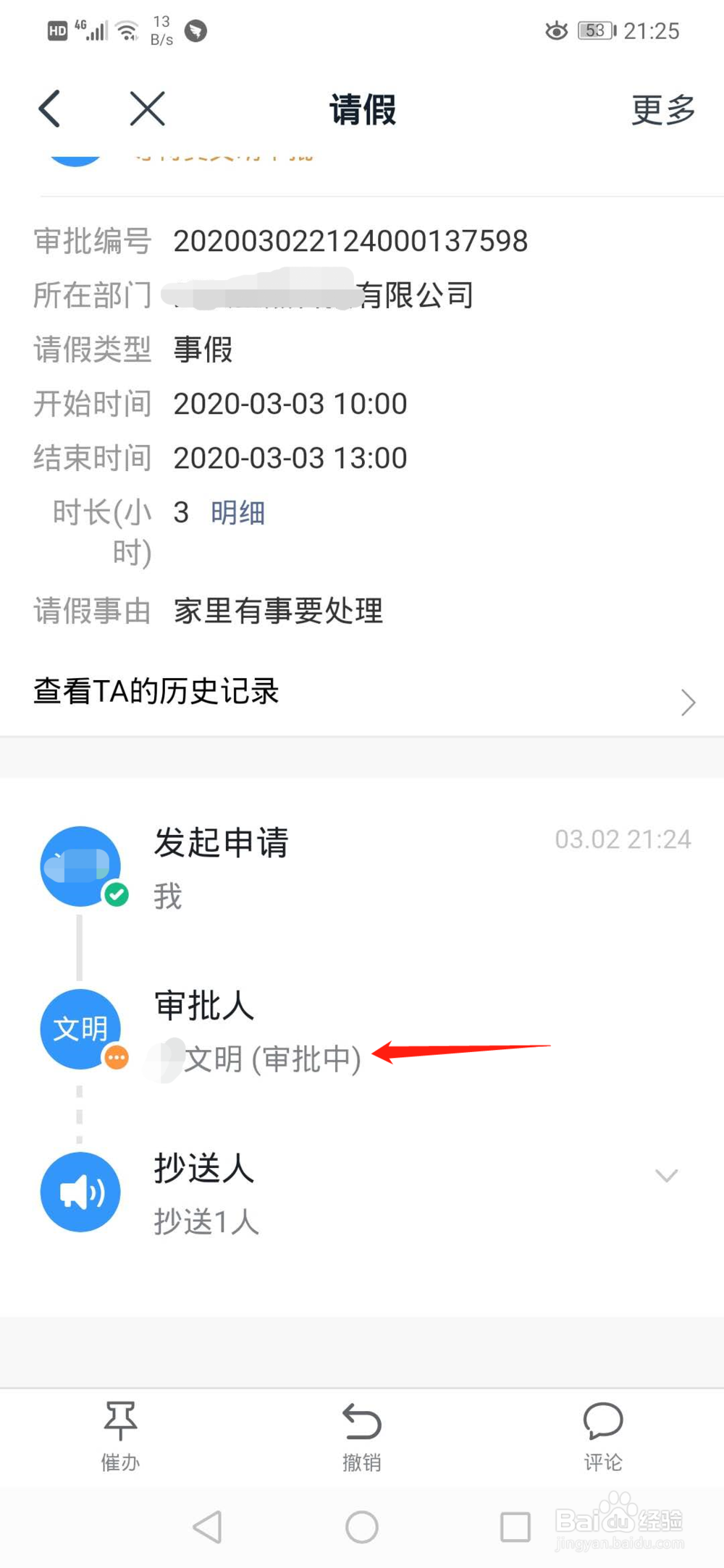Tap the eye icon in the status bar
Image resolution: width=724 pixels, height=1568 pixels.
point(555,30)
